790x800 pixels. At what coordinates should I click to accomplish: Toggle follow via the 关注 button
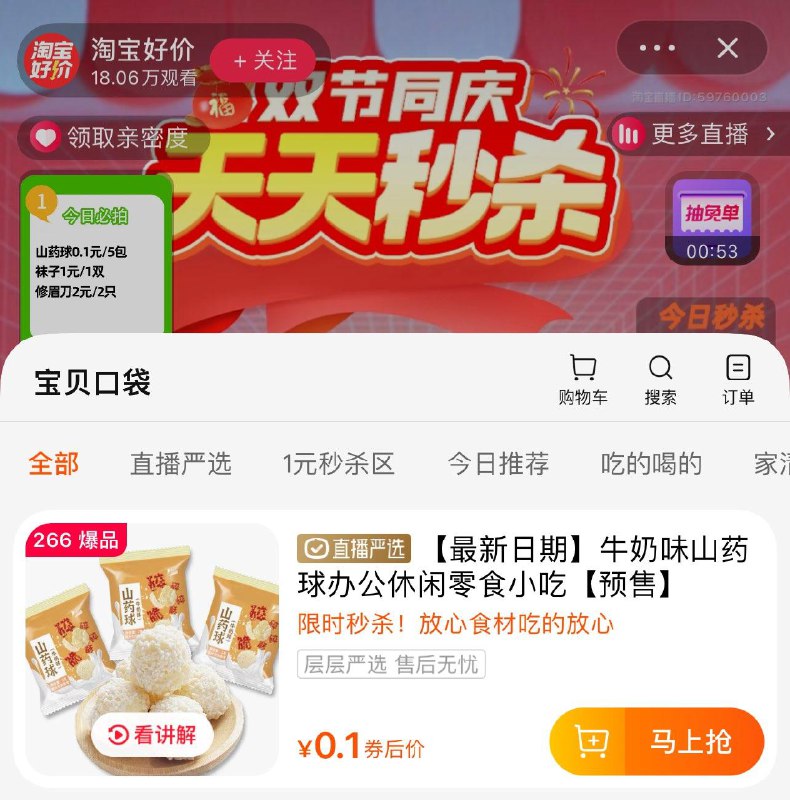click(264, 61)
